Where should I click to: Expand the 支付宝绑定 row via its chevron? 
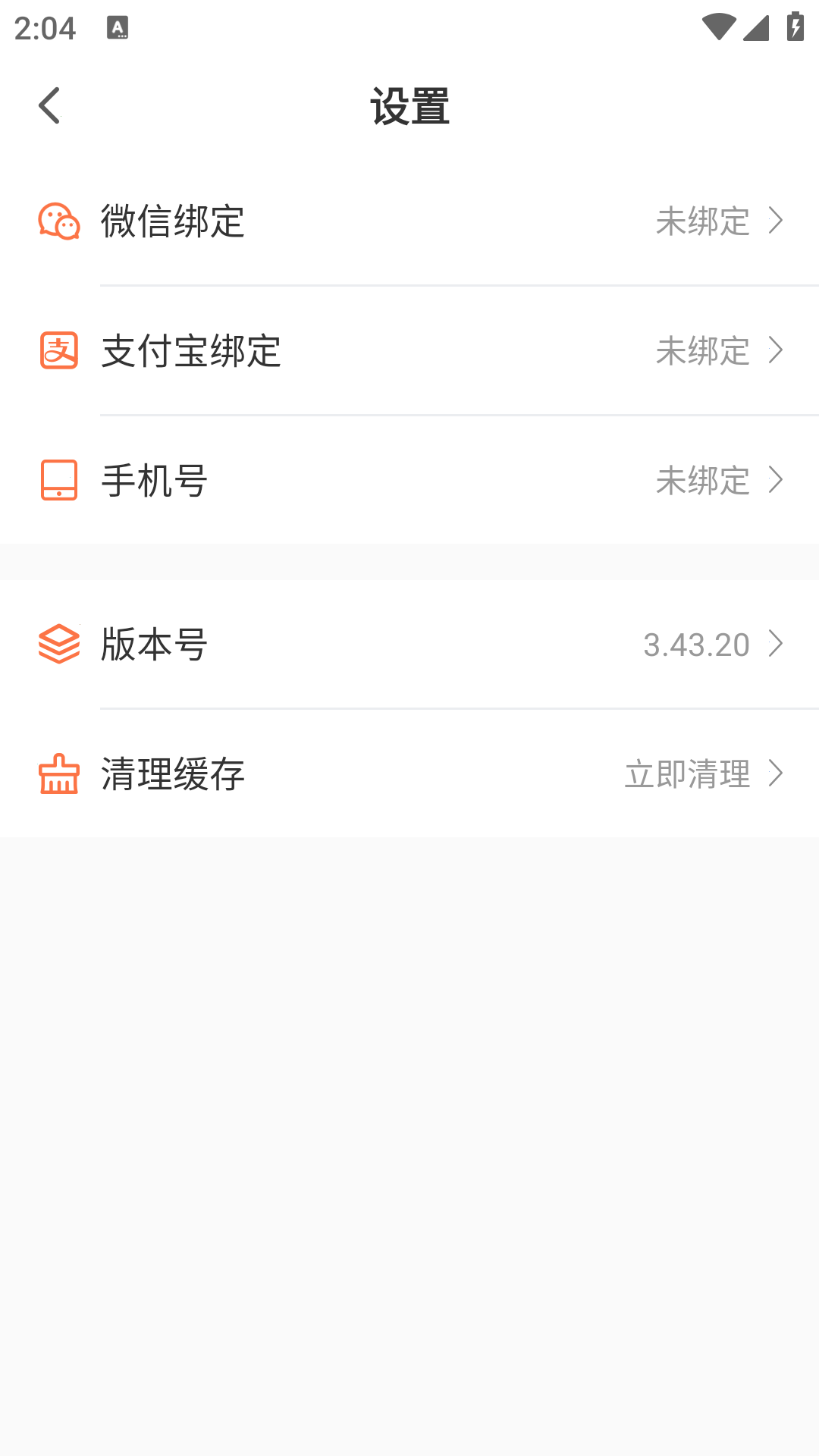777,350
